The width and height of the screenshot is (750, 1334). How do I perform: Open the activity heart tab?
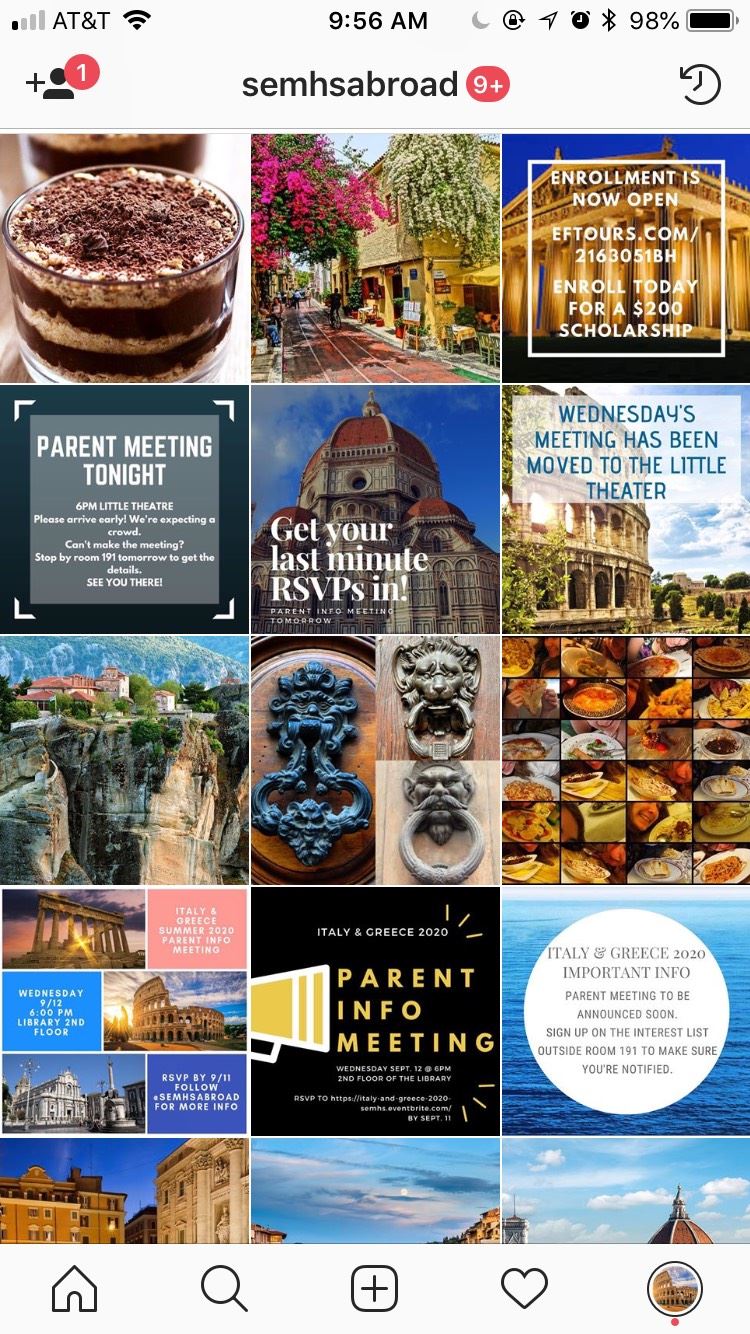click(524, 1289)
